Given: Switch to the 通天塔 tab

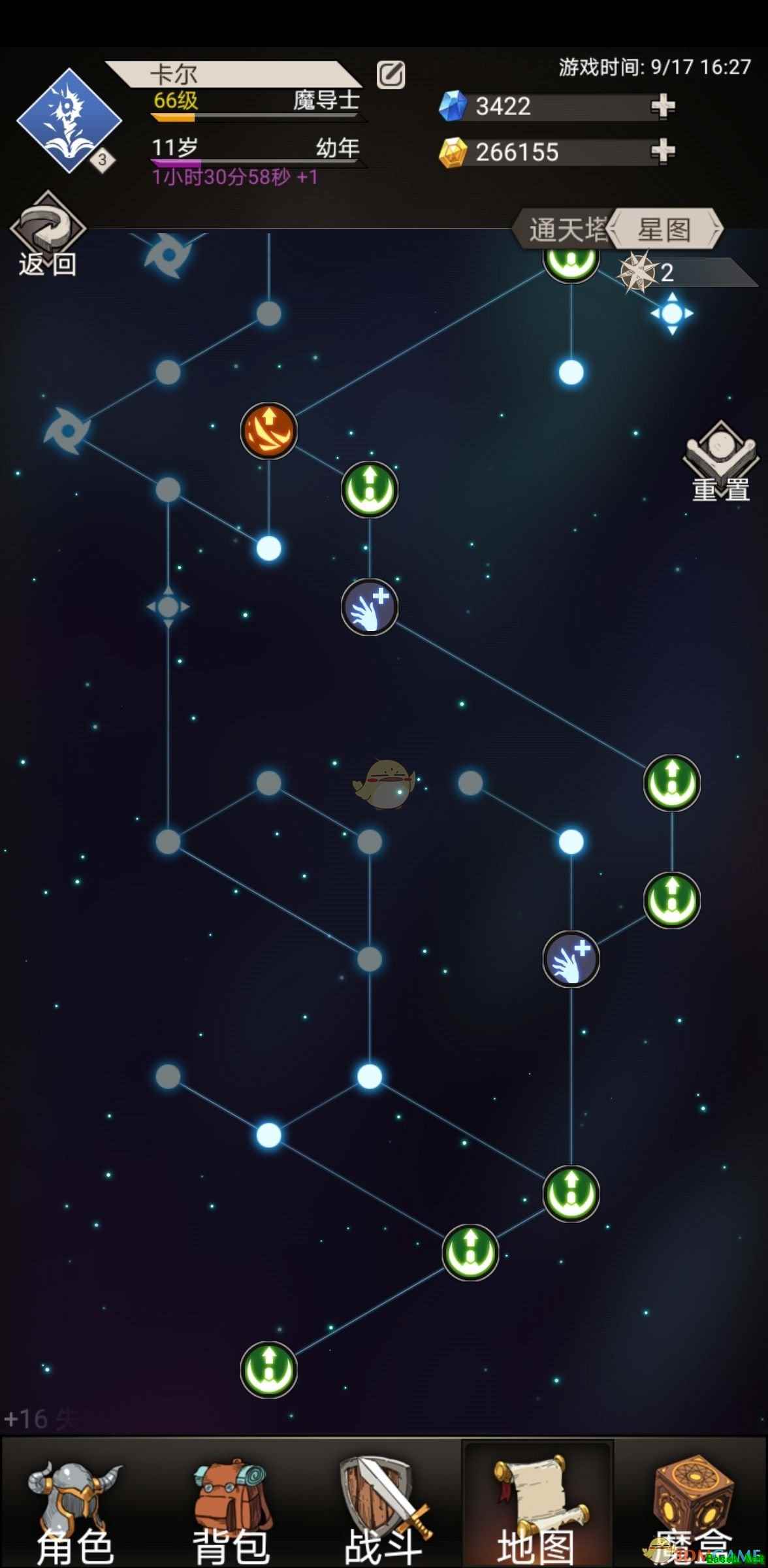Looking at the screenshot, I should pos(565,229).
